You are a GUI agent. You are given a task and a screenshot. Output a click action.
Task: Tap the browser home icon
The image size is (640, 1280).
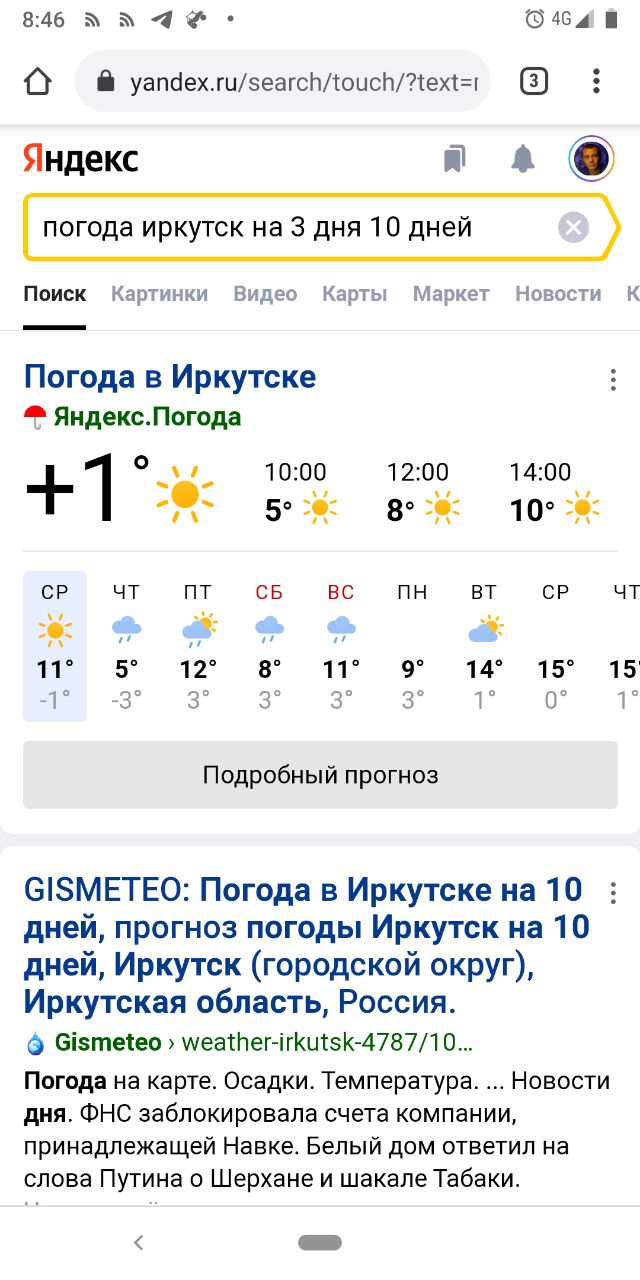point(38,81)
